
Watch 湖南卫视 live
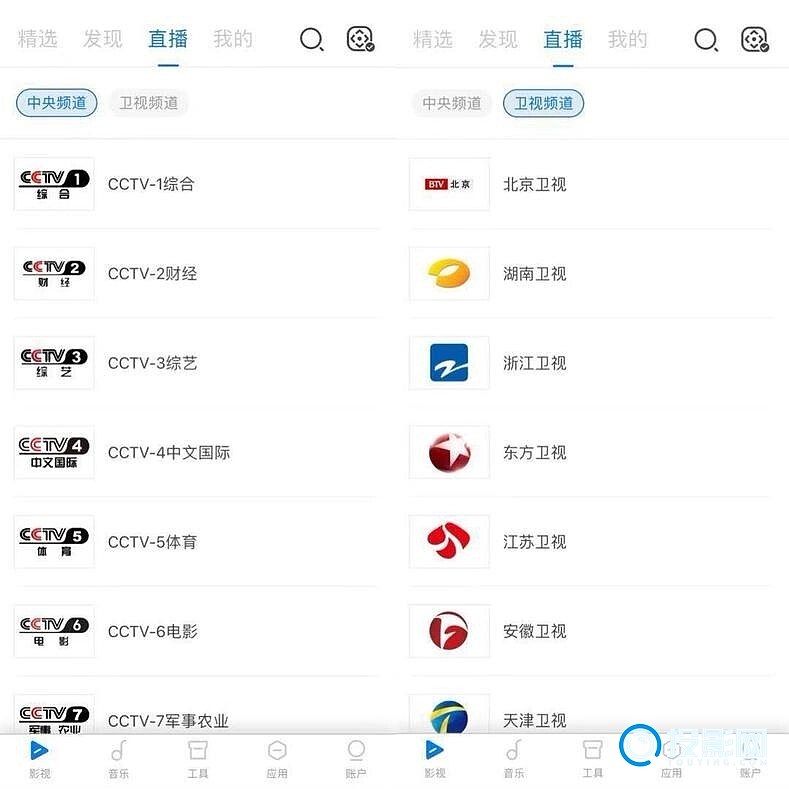pos(534,274)
